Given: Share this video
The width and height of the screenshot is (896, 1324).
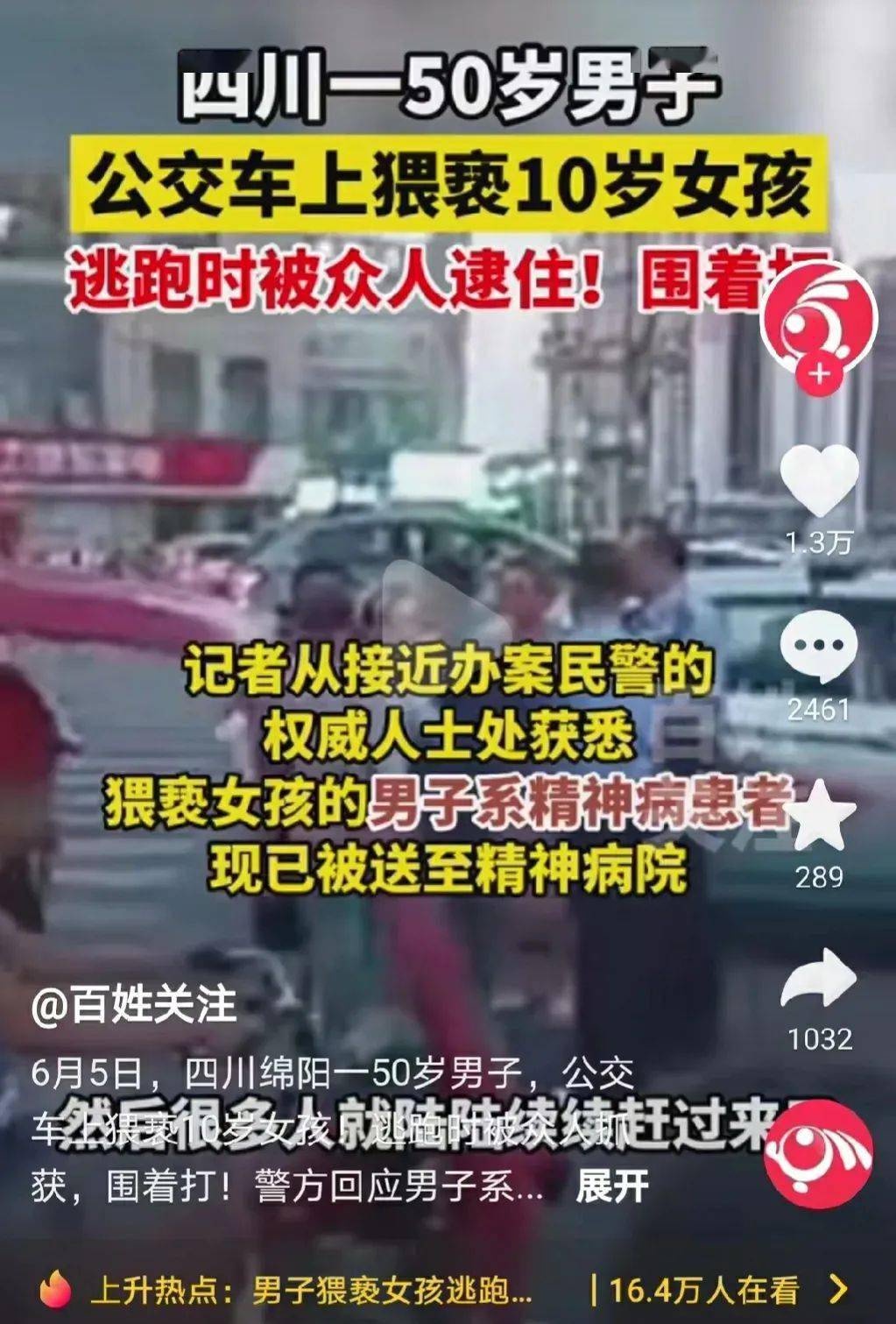Looking at the screenshot, I should pos(819,979).
